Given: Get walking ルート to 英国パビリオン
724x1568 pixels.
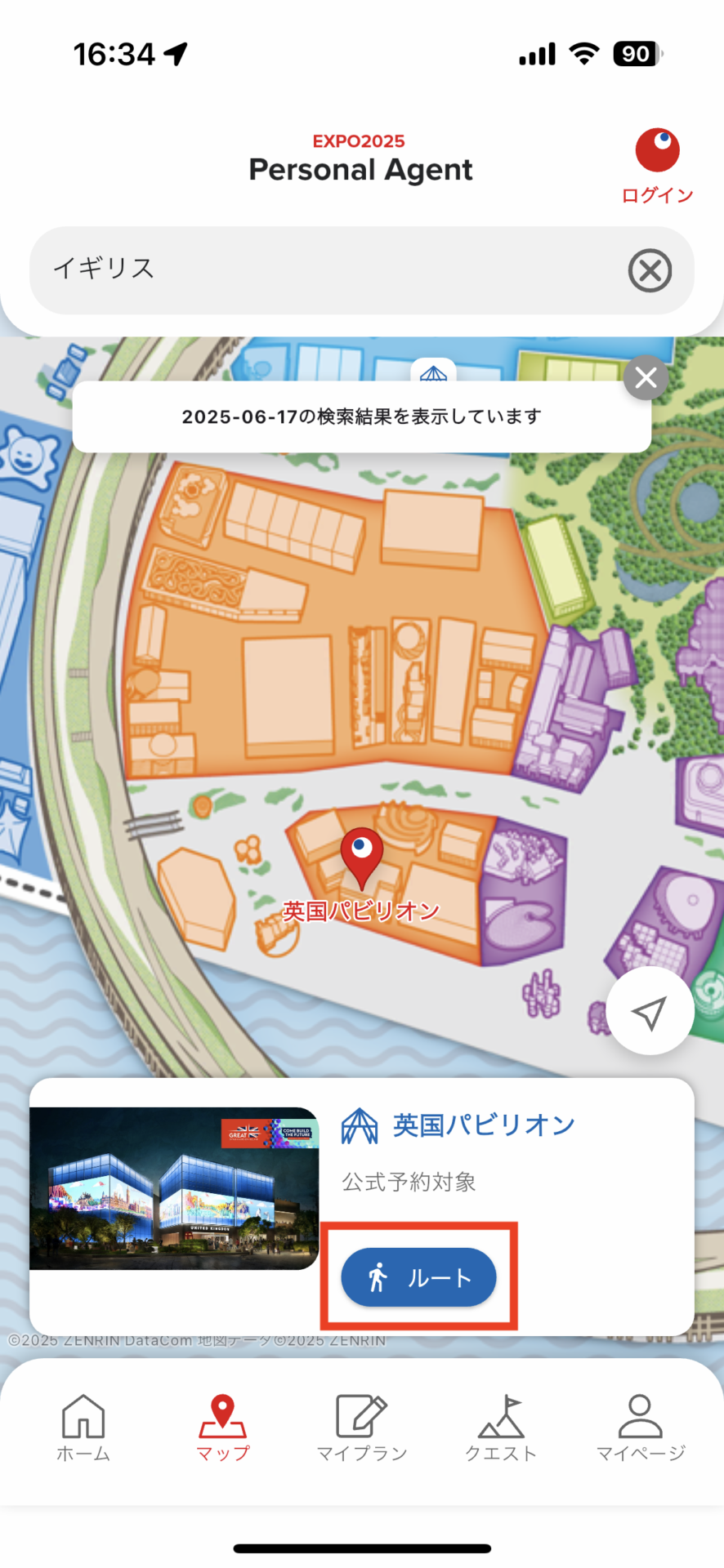Looking at the screenshot, I should (418, 1276).
